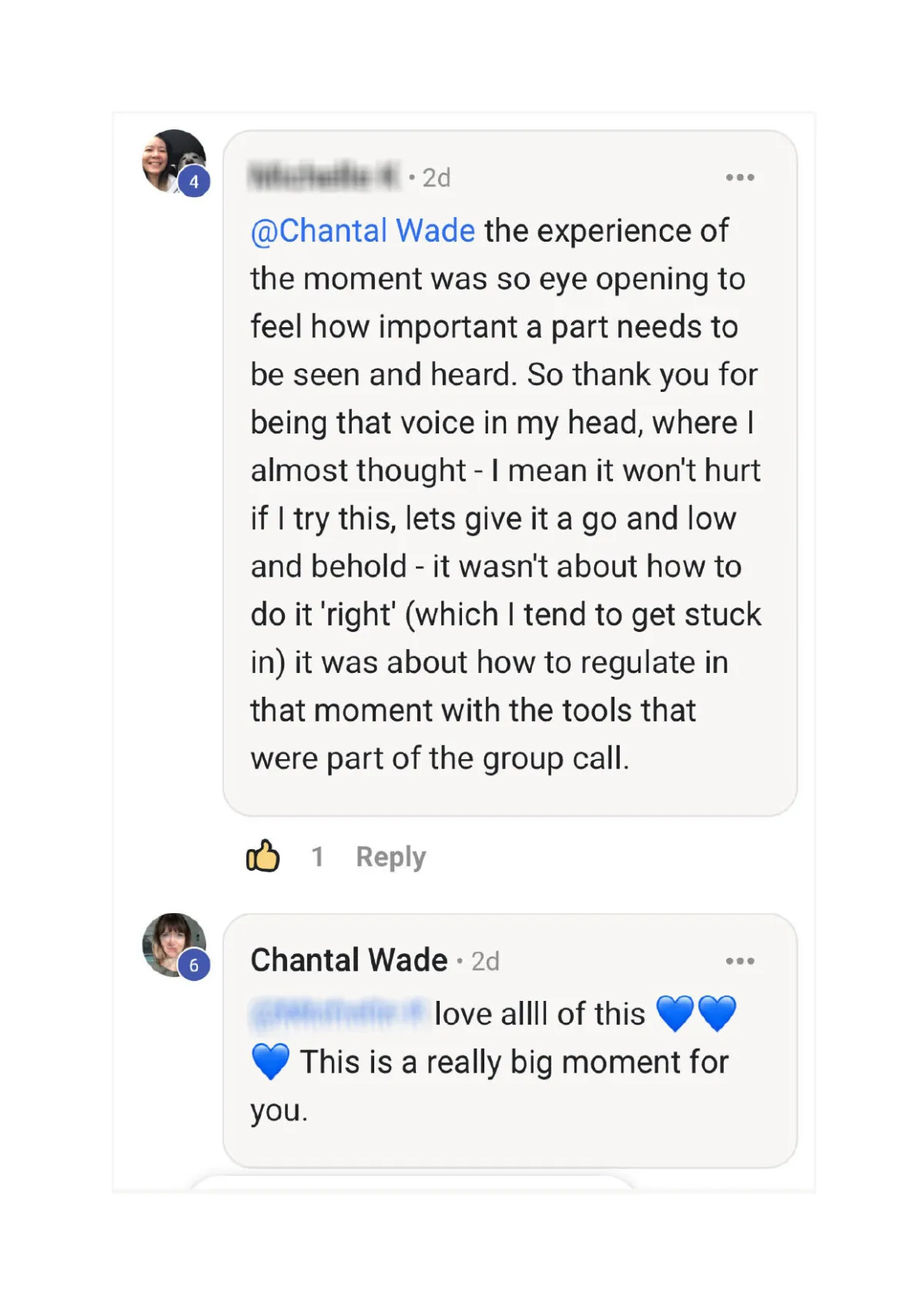924x1305 pixels.
Task: Open the blurred mention in Chantal Wade's reply
Action: point(338,1013)
